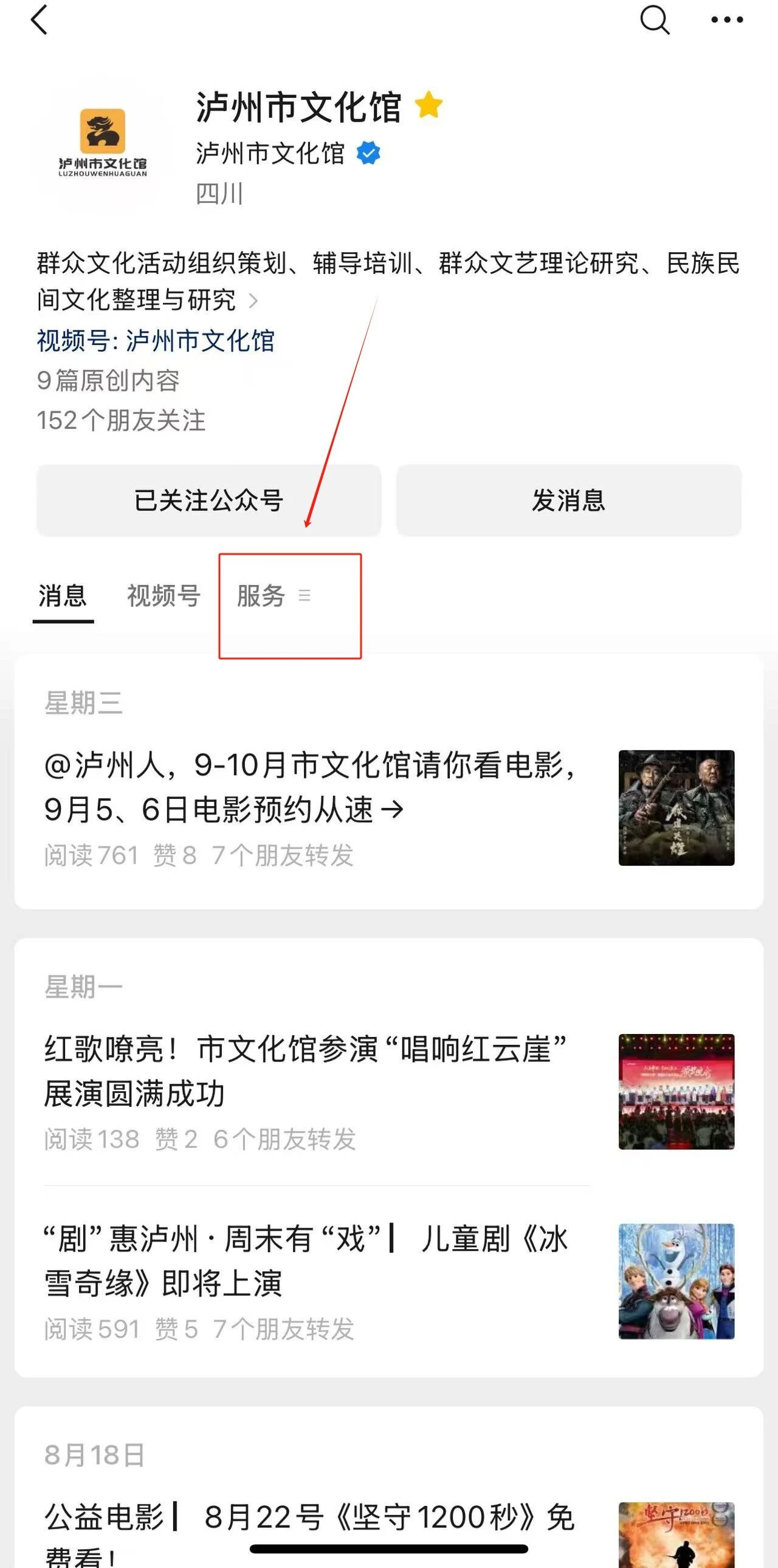Open the 视频号: 泸州市文化馆 link
Viewport: 778px width, 1568px height.
click(x=156, y=341)
